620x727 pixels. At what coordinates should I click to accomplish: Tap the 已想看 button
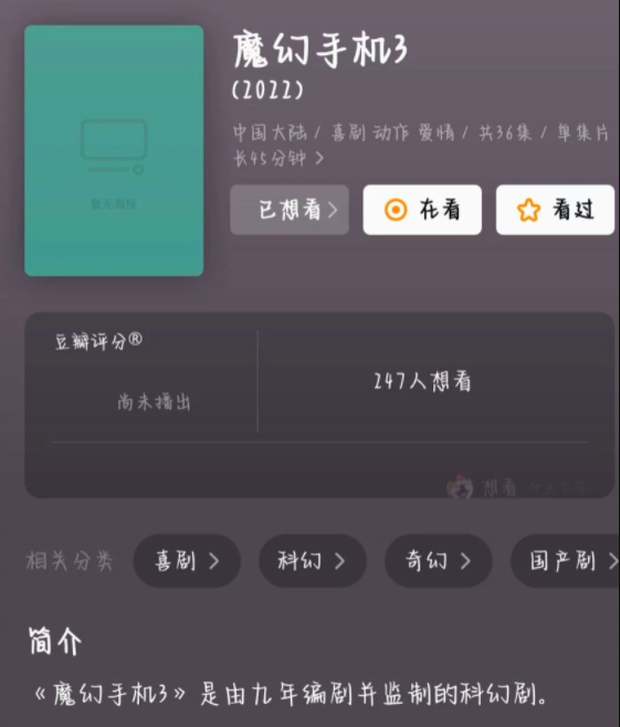tap(290, 210)
